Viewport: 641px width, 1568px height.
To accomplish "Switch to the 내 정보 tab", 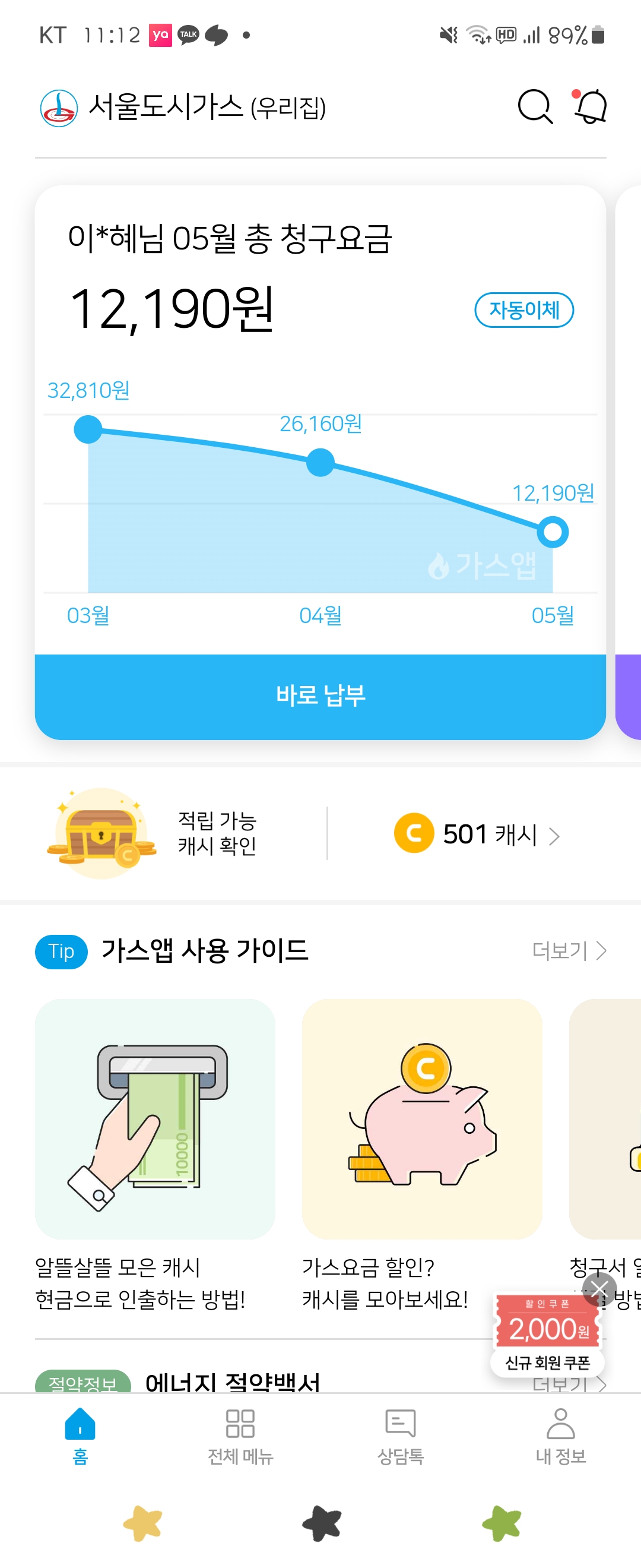I will pyautogui.click(x=560, y=1437).
